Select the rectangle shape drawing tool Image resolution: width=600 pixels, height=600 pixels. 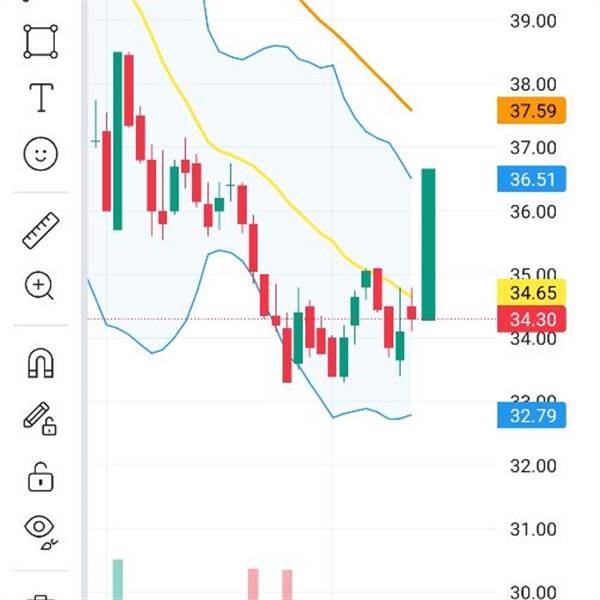(40, 42)
